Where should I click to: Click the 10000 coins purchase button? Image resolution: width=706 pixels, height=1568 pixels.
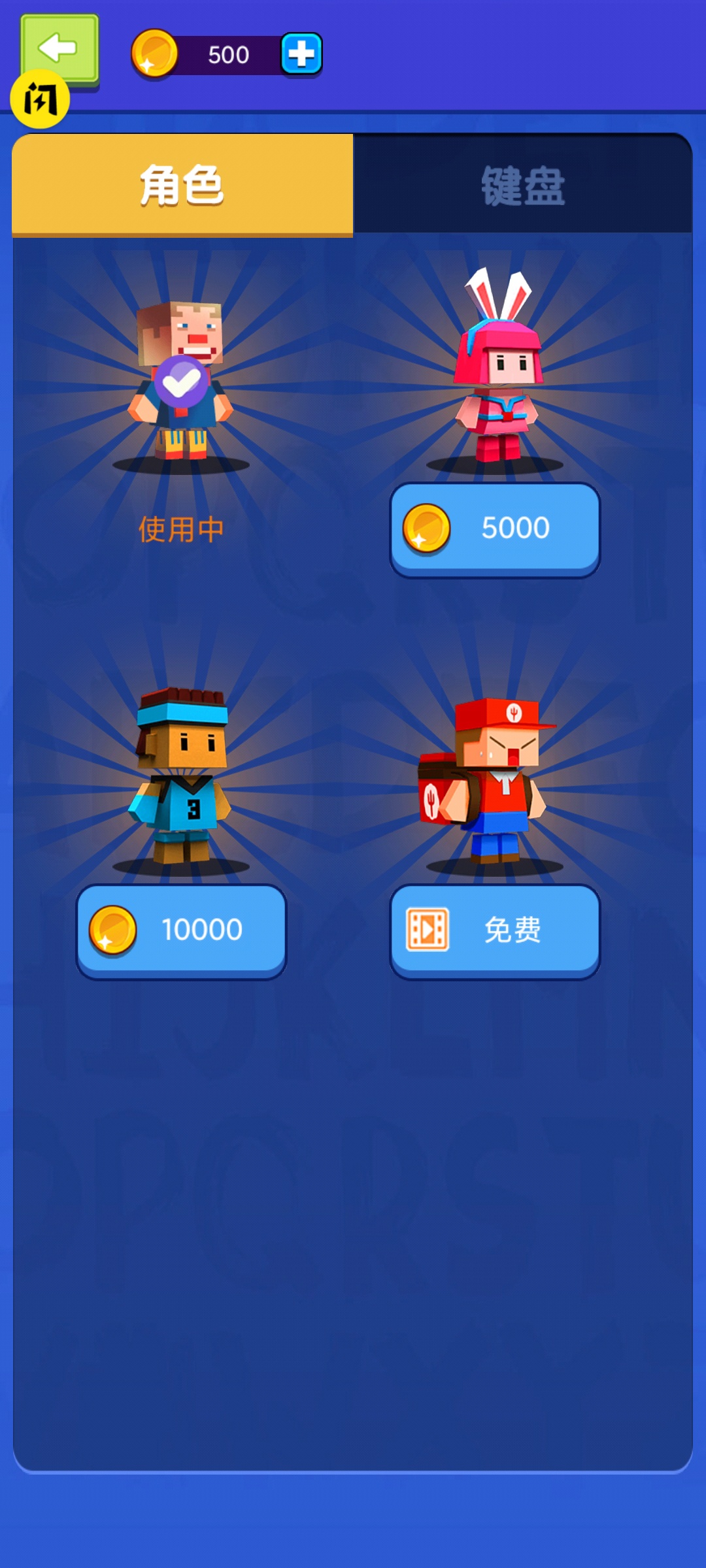coord(181,930)
